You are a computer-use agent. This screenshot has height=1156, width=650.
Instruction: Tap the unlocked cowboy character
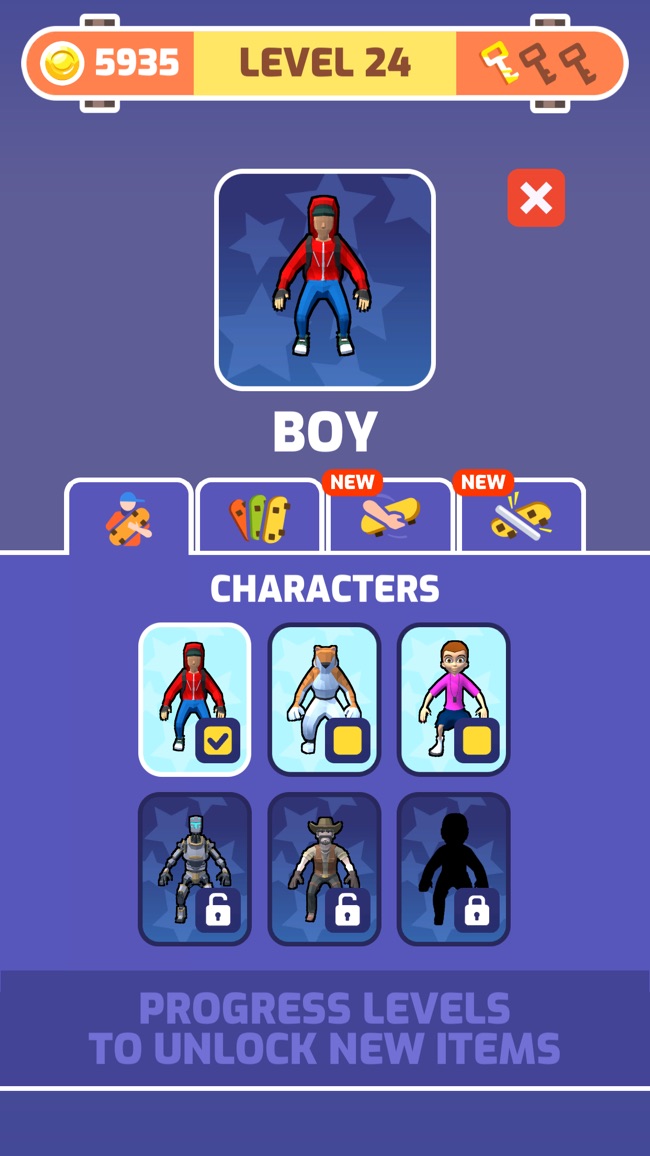(x=324, y=869)
